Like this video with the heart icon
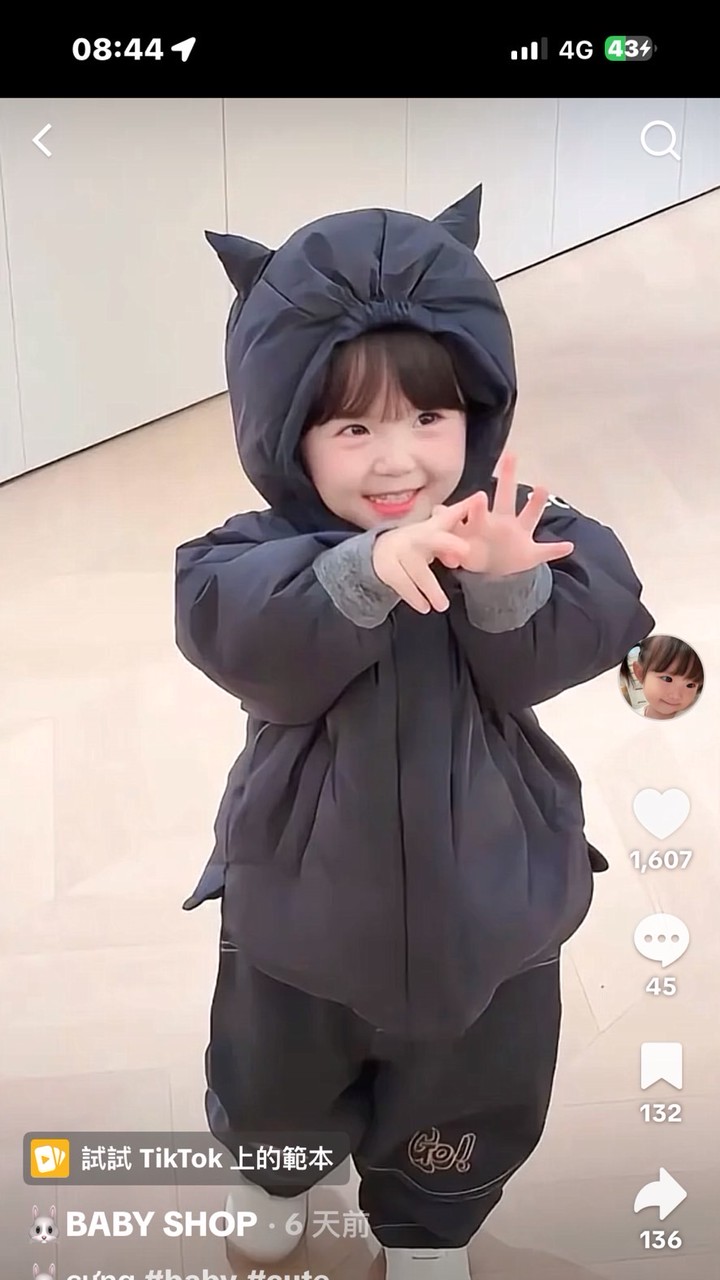This screenshot has height=1280, width=720. click(661, 814)
